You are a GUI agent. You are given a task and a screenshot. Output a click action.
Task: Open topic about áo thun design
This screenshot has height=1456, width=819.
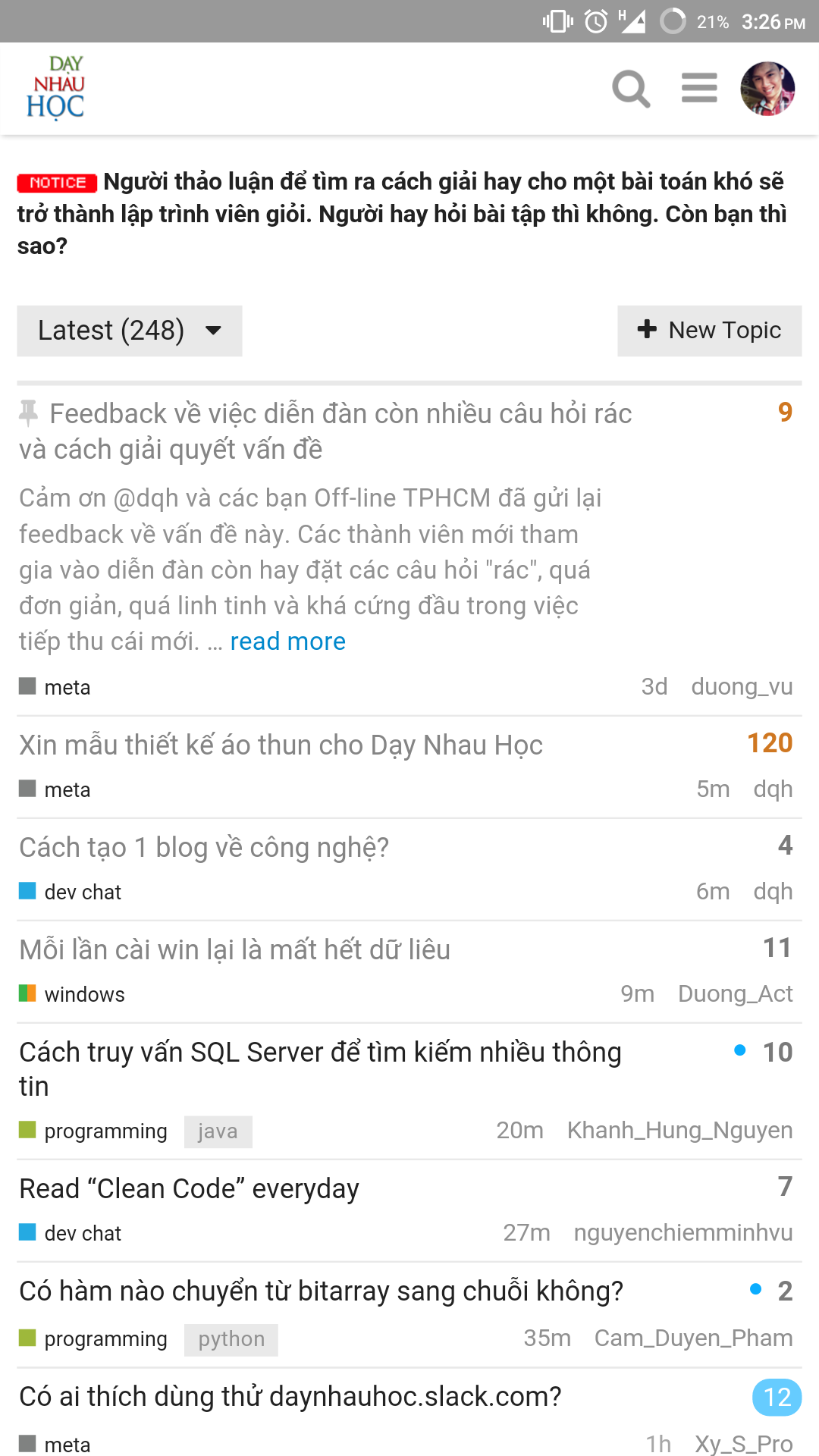point(281,745)
